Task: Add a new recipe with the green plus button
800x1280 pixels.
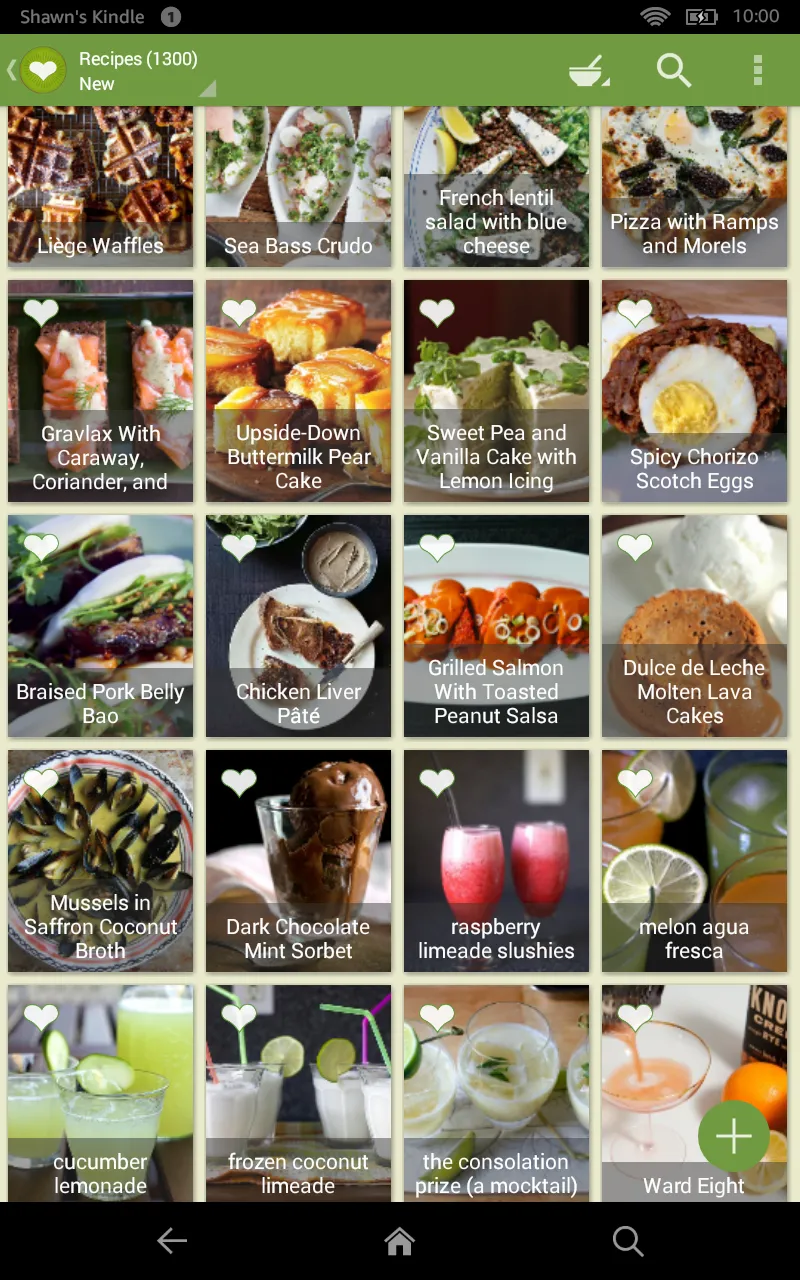Action: [x=733, y=1136]
